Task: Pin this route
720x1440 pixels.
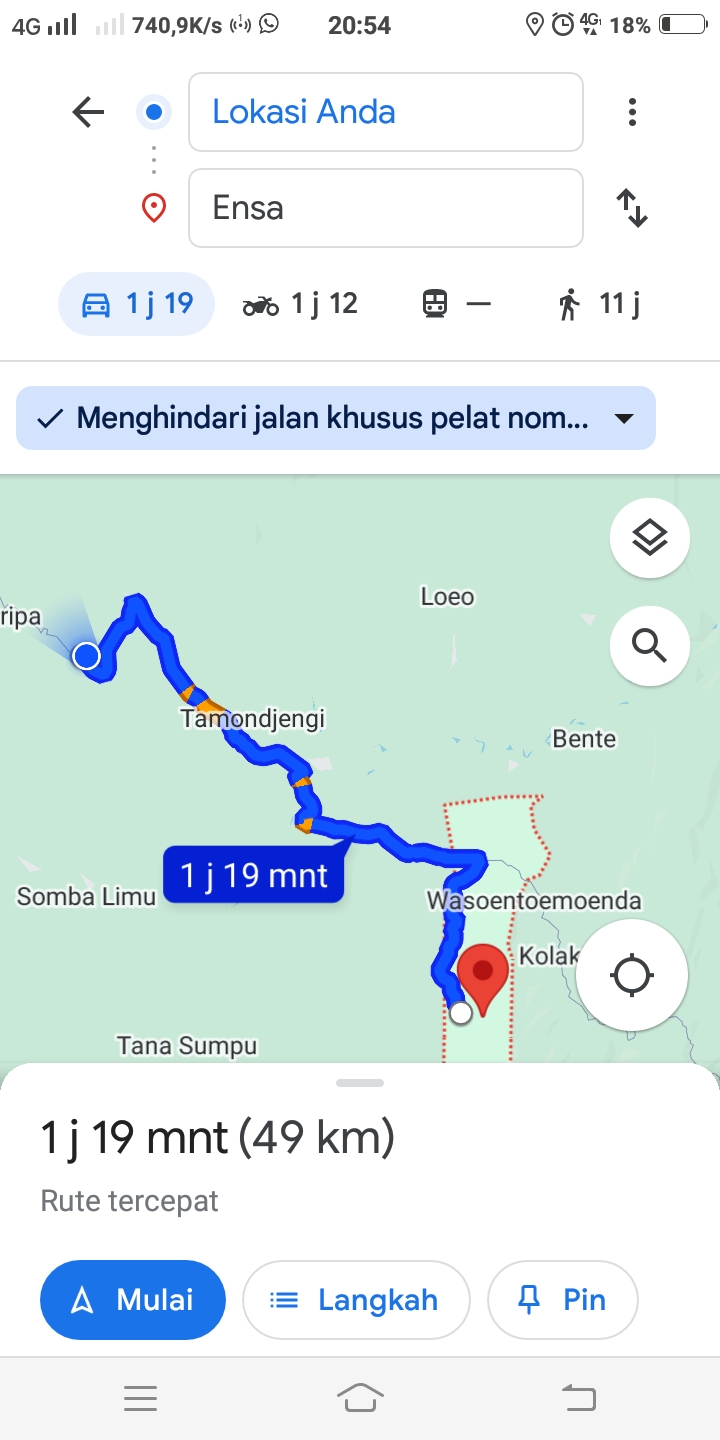Action: 562,1299
